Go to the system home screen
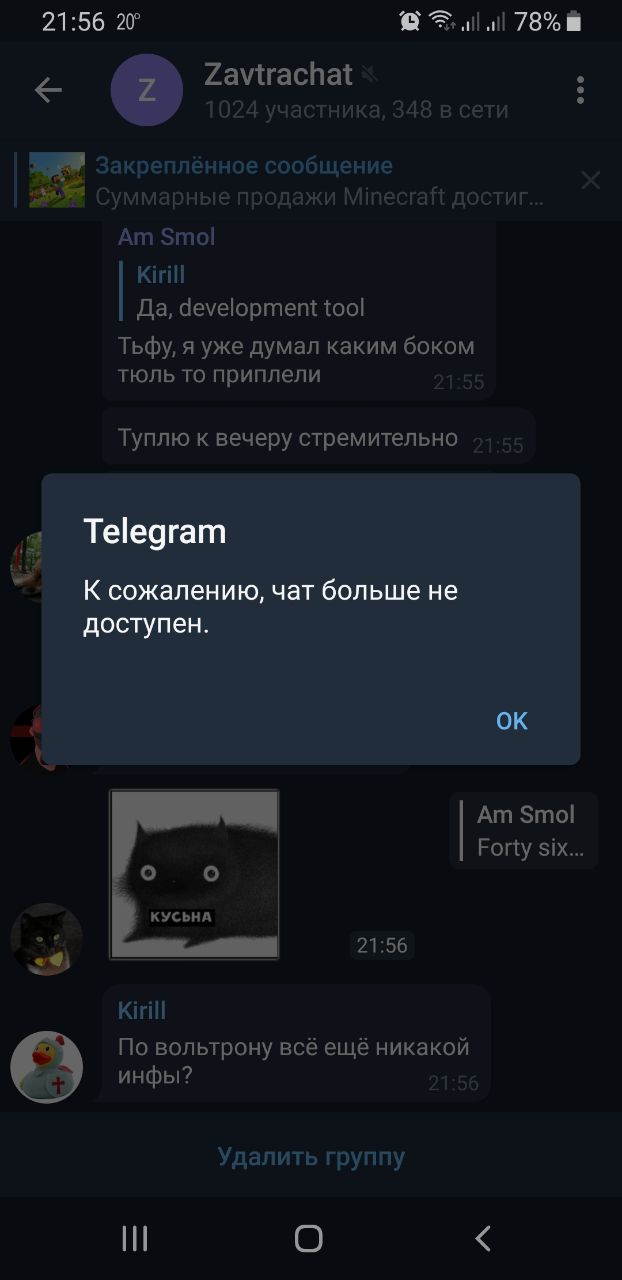The image size is (622, 1280). tap(309, 1239)
